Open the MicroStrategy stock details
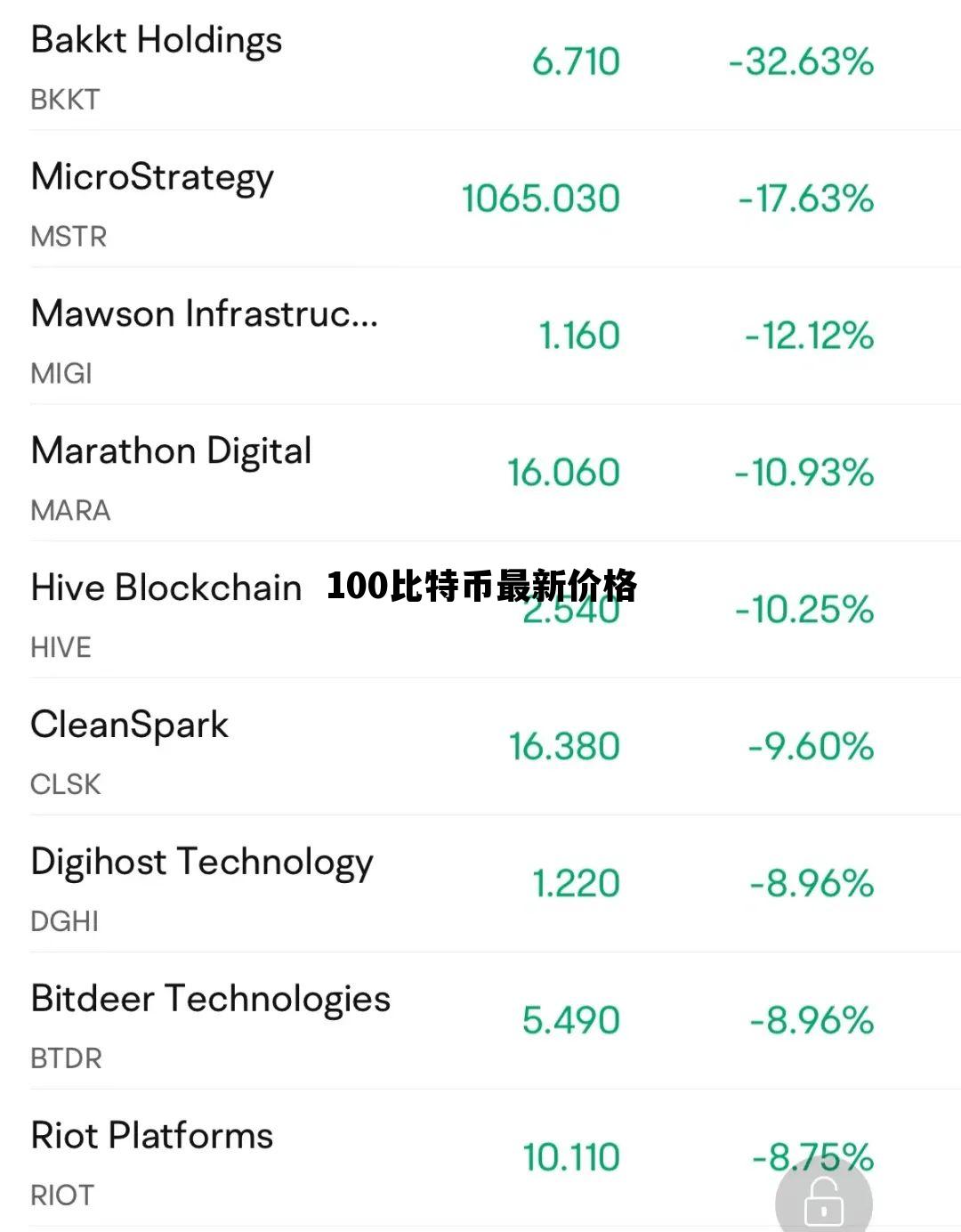The height and width of the screenshot is (1232, 961). pos(152,177)
